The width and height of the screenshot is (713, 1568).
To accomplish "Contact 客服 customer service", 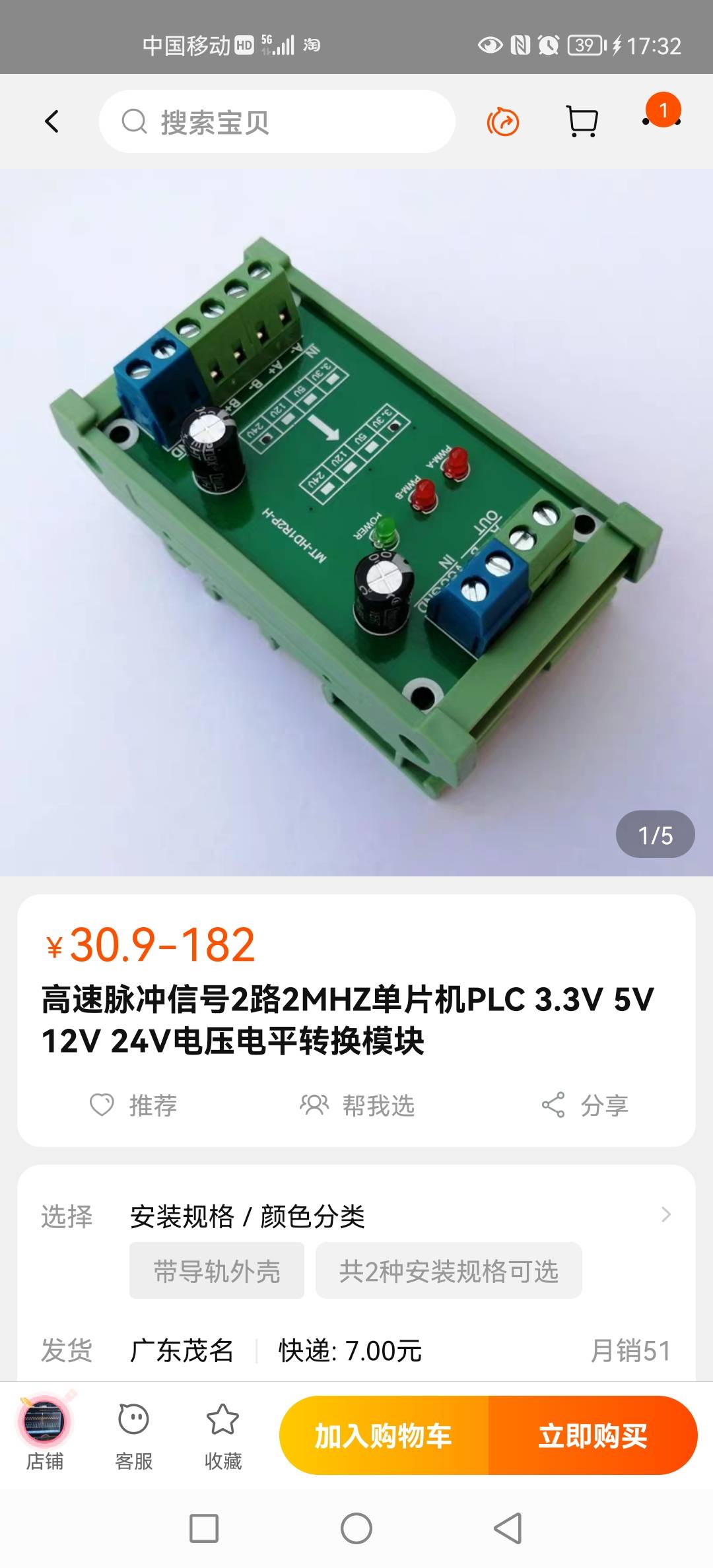I will (x=133, y=1433).
